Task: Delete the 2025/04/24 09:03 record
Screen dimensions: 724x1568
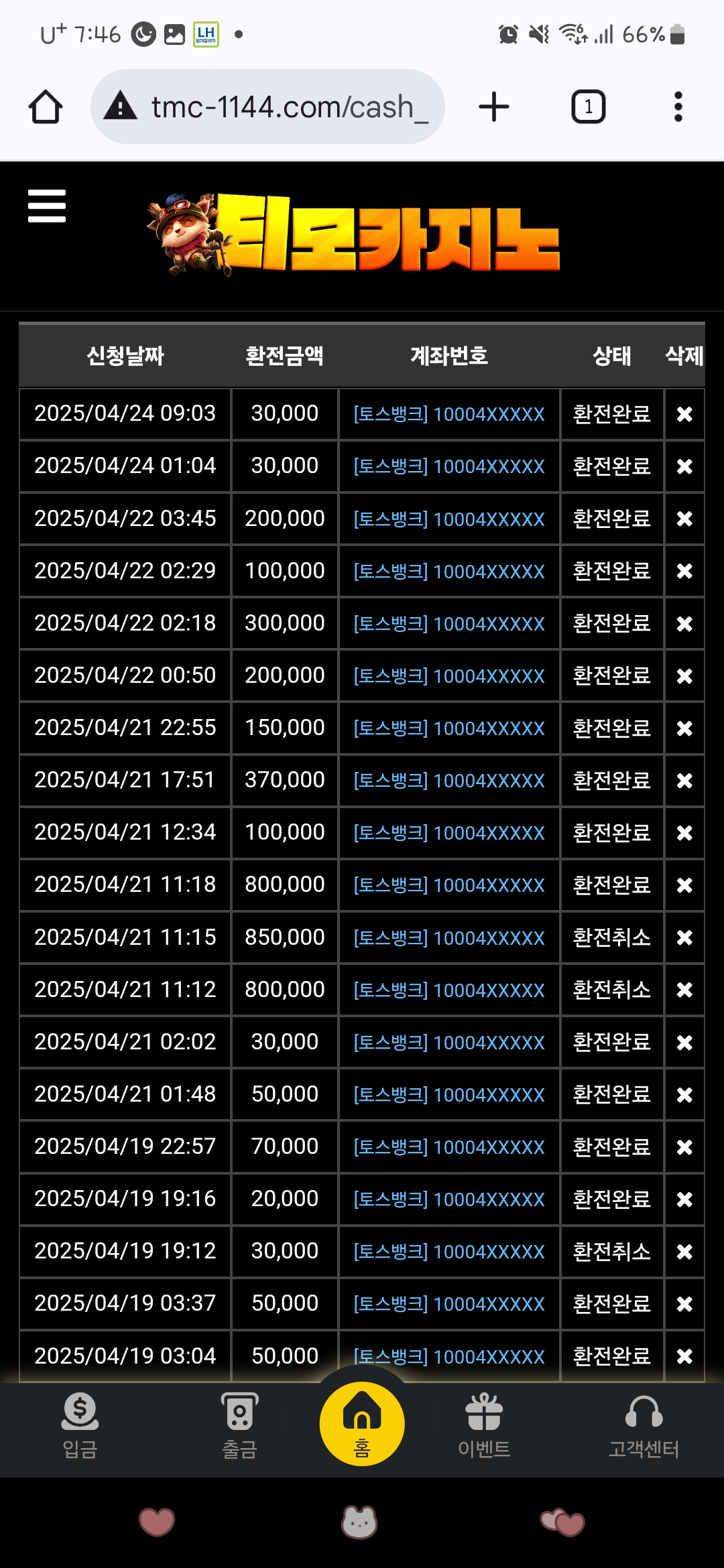Action: (x=684, y=414)
